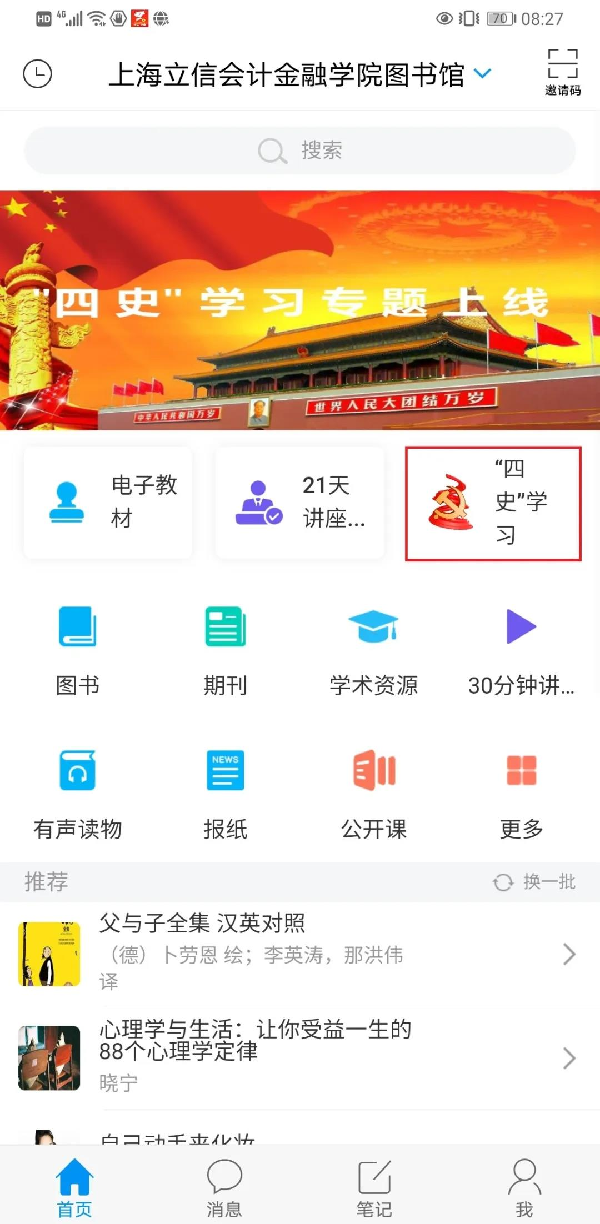Open the 报纸 newspapers section

tap(225, 793)
